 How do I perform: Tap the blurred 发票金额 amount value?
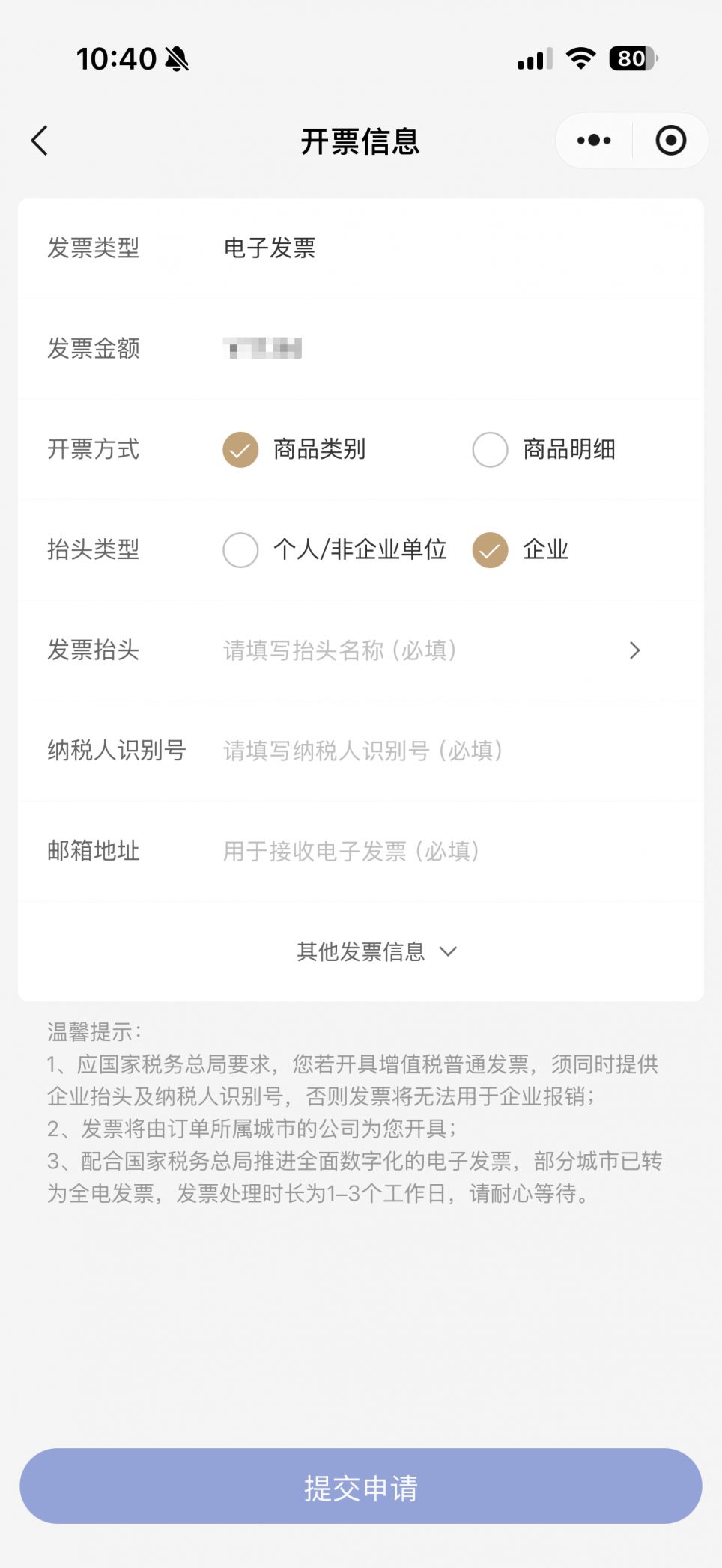pos(264,349)
